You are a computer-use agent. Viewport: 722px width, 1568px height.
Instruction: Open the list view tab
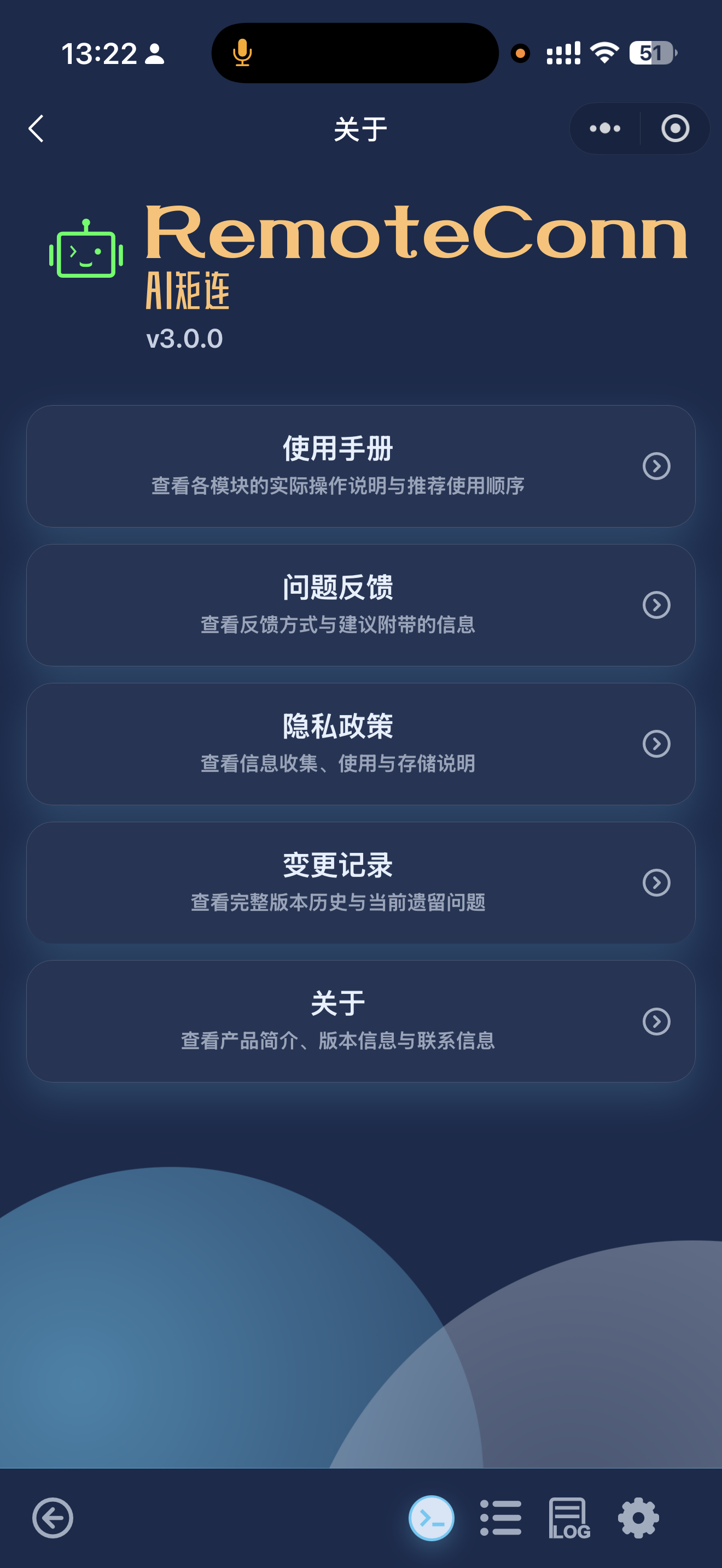point(500,1518)
